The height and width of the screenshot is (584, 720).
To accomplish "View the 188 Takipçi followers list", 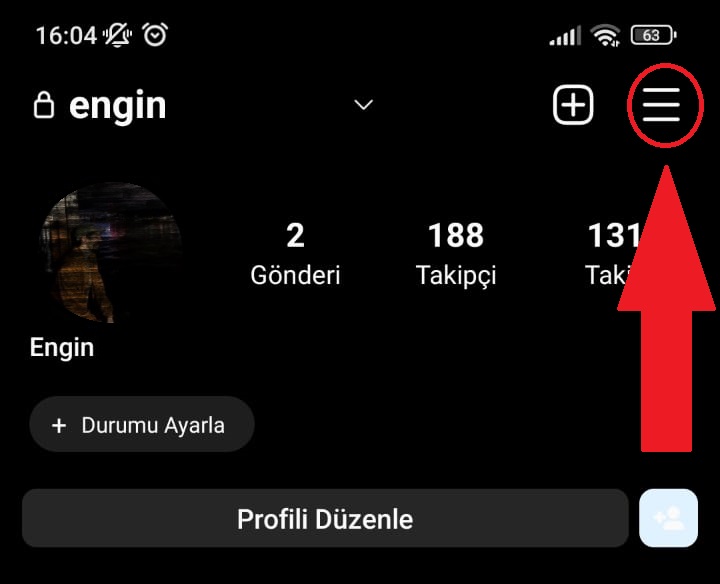I will pyautogui.click(x=456, y=253).
